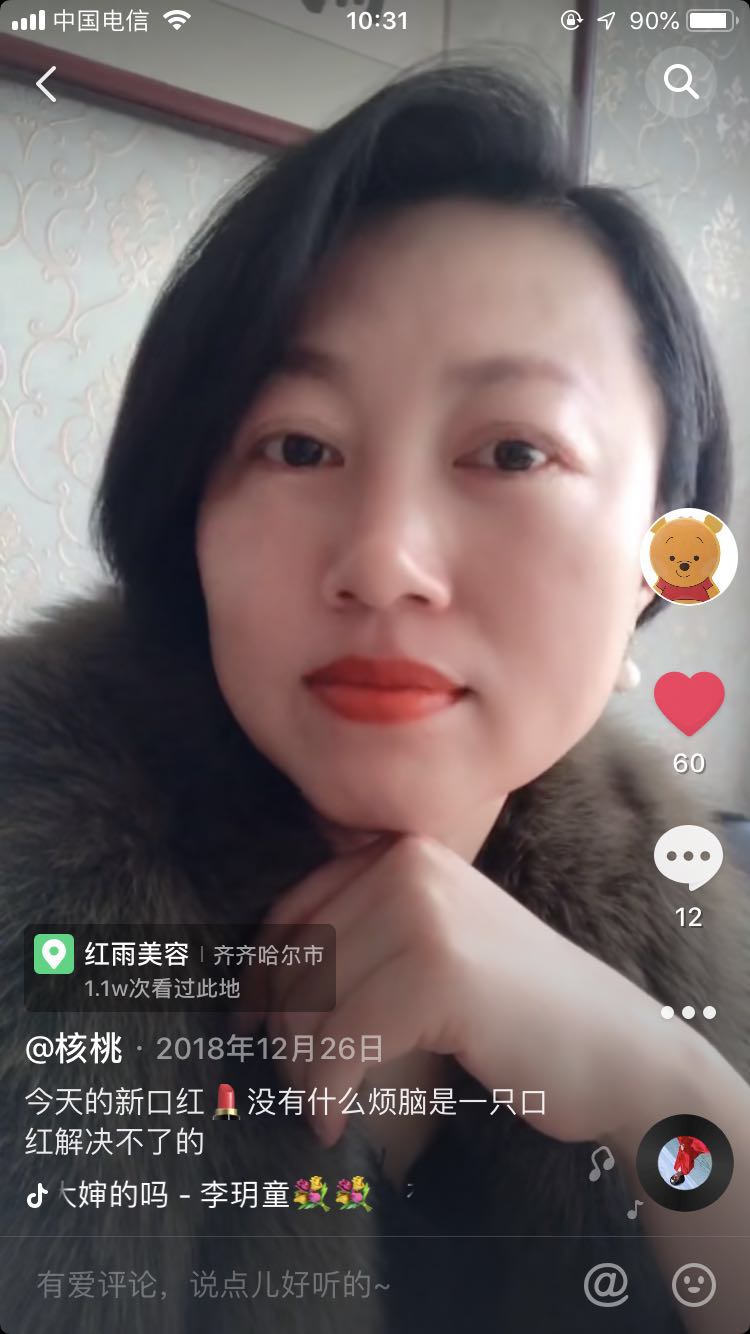This screenshot has height=1334, width=750.
Task: Open the emoji smiley picker
Action: (x=694, y=1285)
